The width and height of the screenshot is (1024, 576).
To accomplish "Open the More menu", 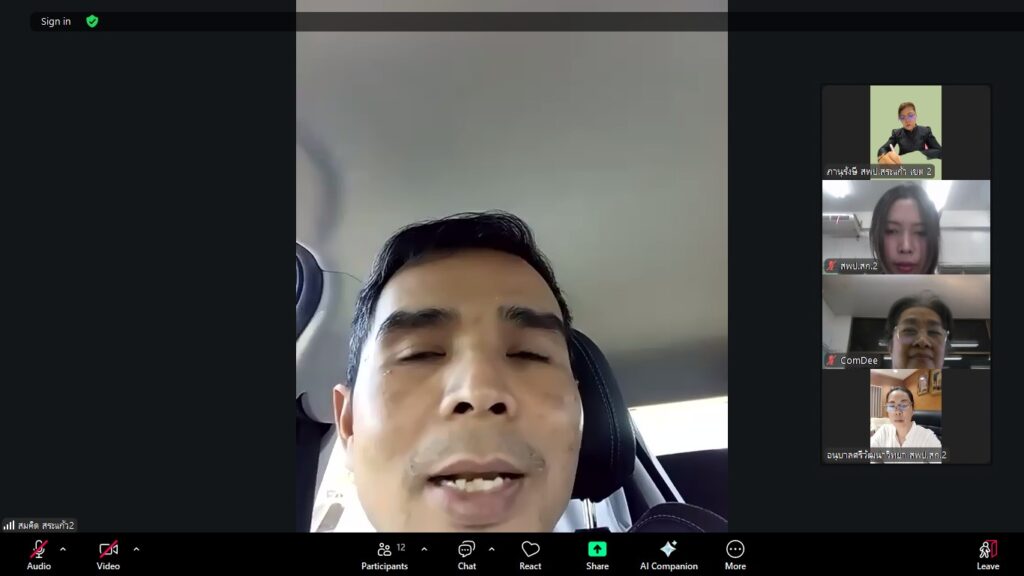I will click(x=735, y=554).
